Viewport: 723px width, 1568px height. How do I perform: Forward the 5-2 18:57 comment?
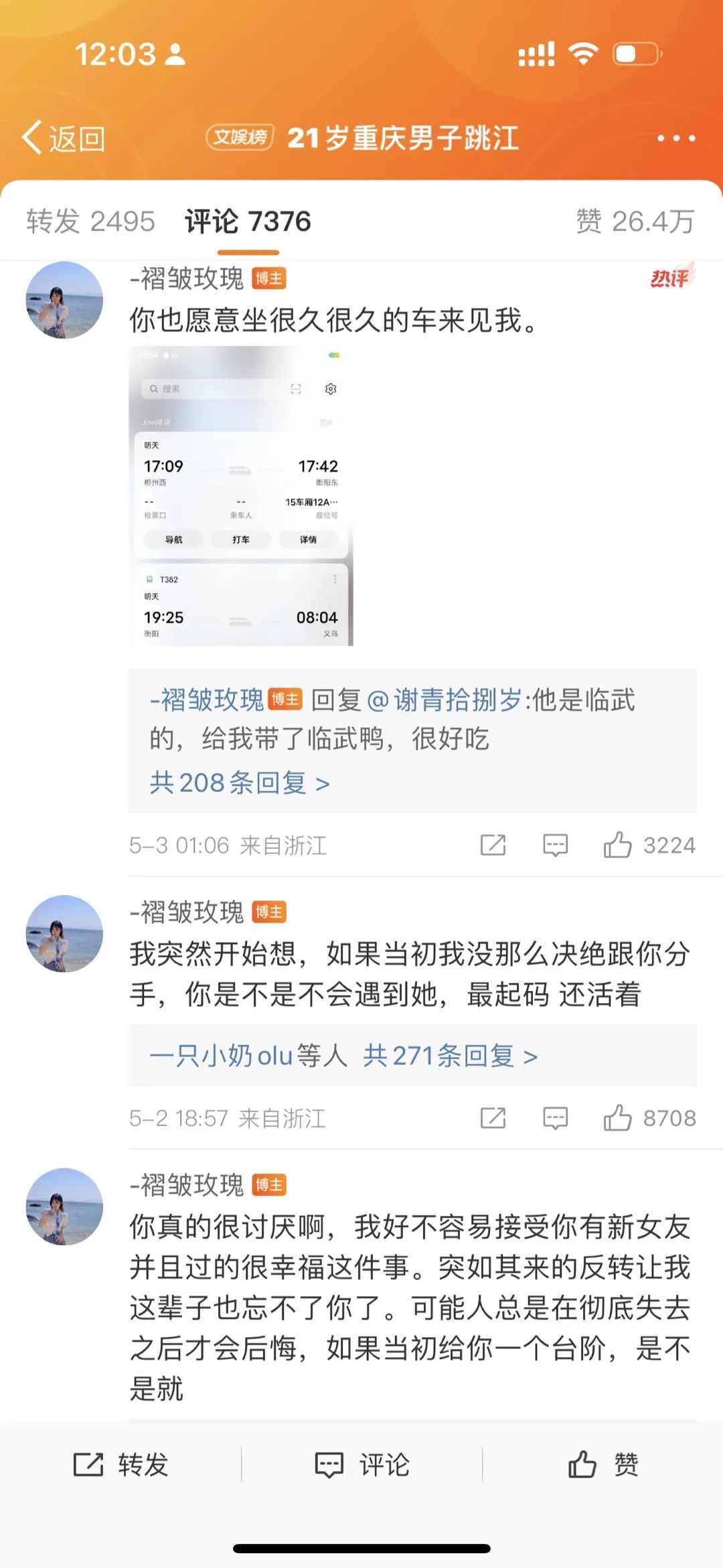tap(493, 1117)
